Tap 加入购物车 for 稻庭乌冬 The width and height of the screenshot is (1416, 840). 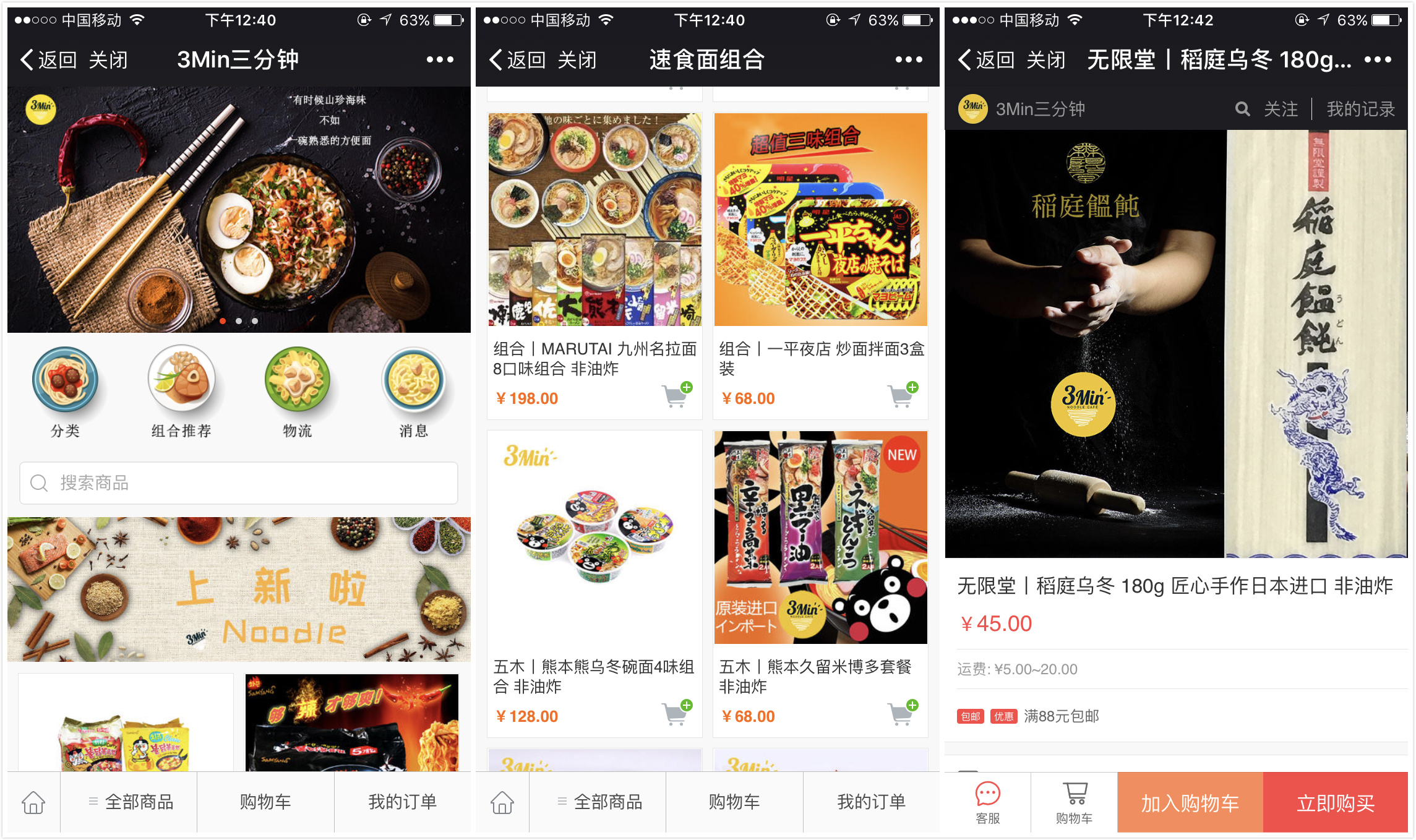point(1190,803)
